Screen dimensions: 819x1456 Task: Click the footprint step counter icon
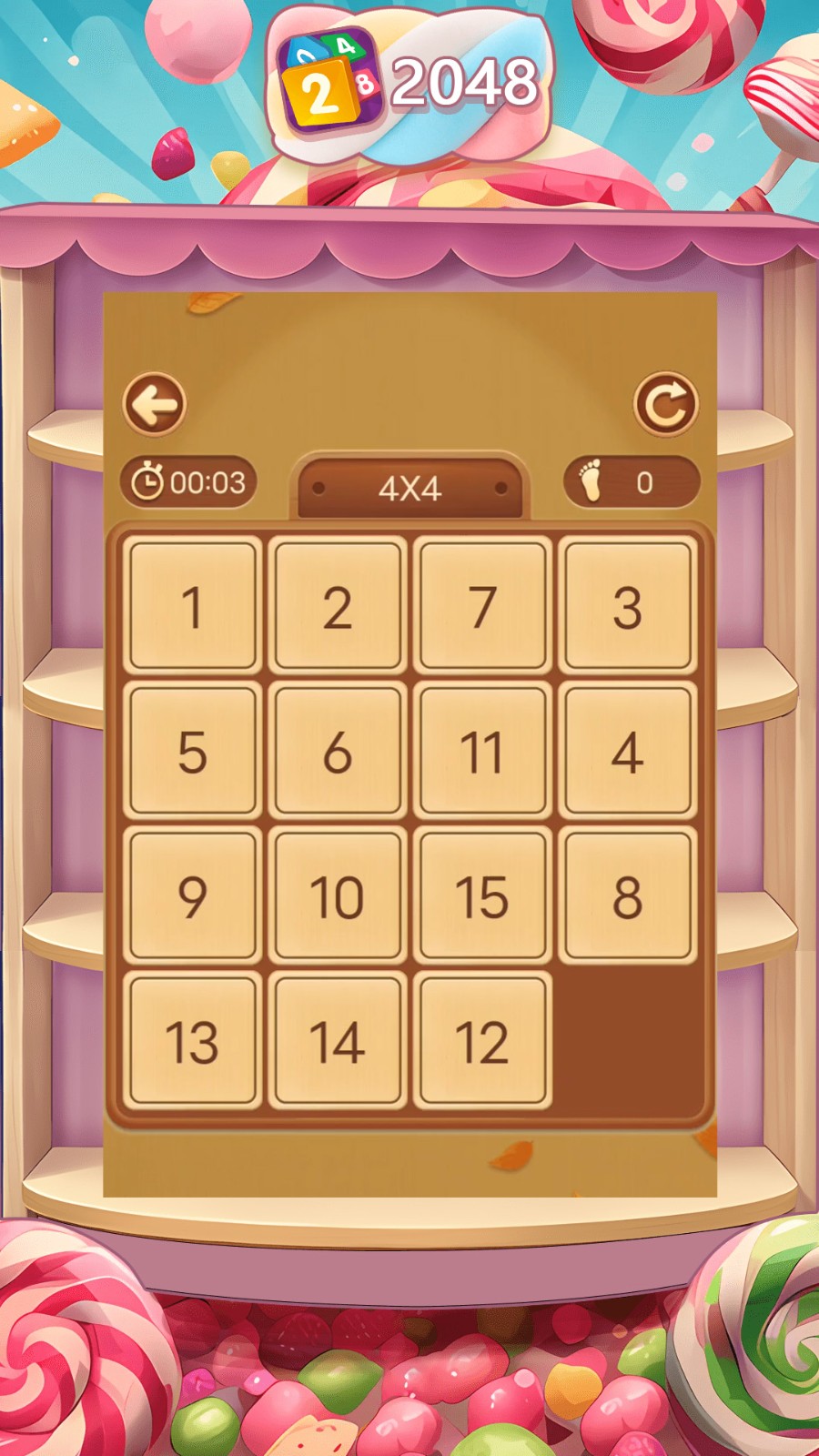point(591,482)
